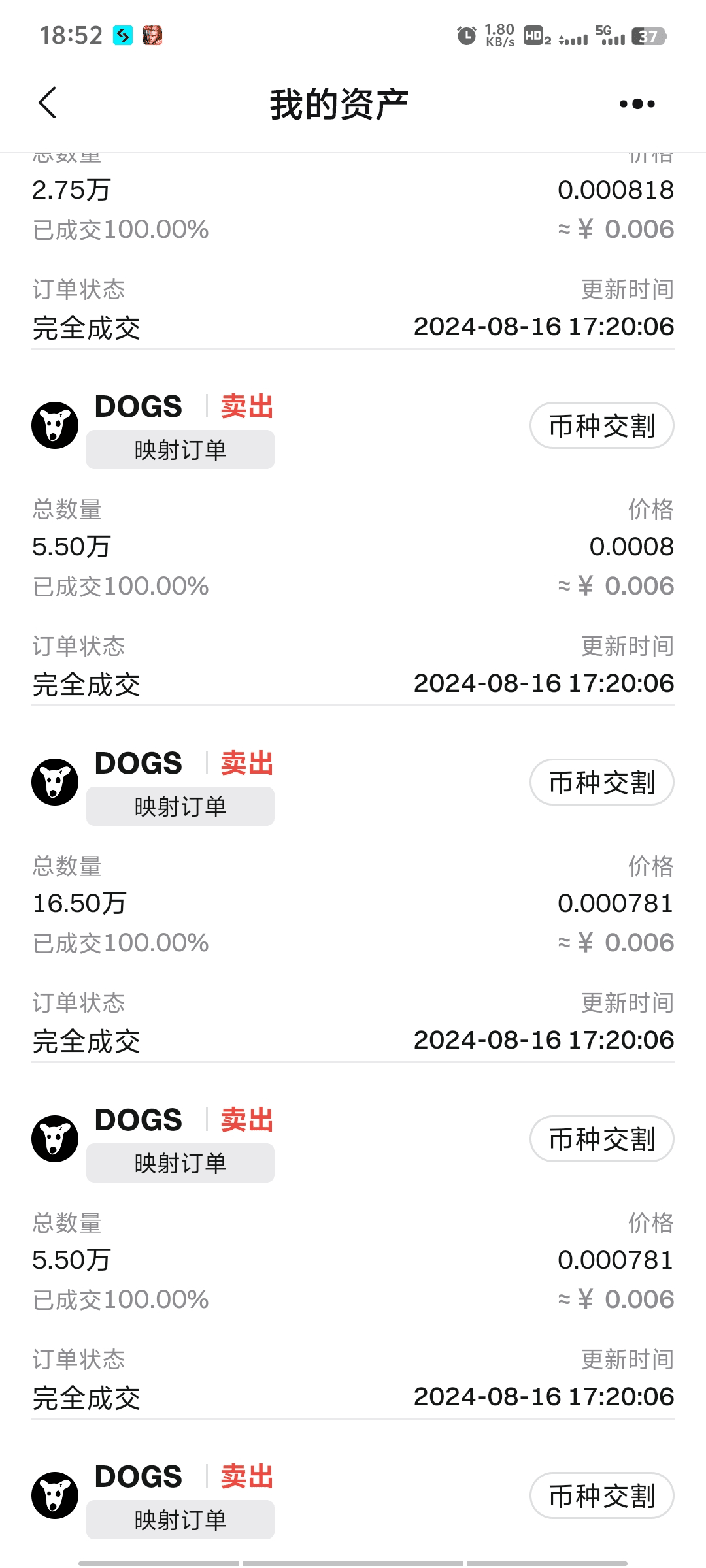
Task: Go back from My Assets page
Action: (x=48, y=103)
